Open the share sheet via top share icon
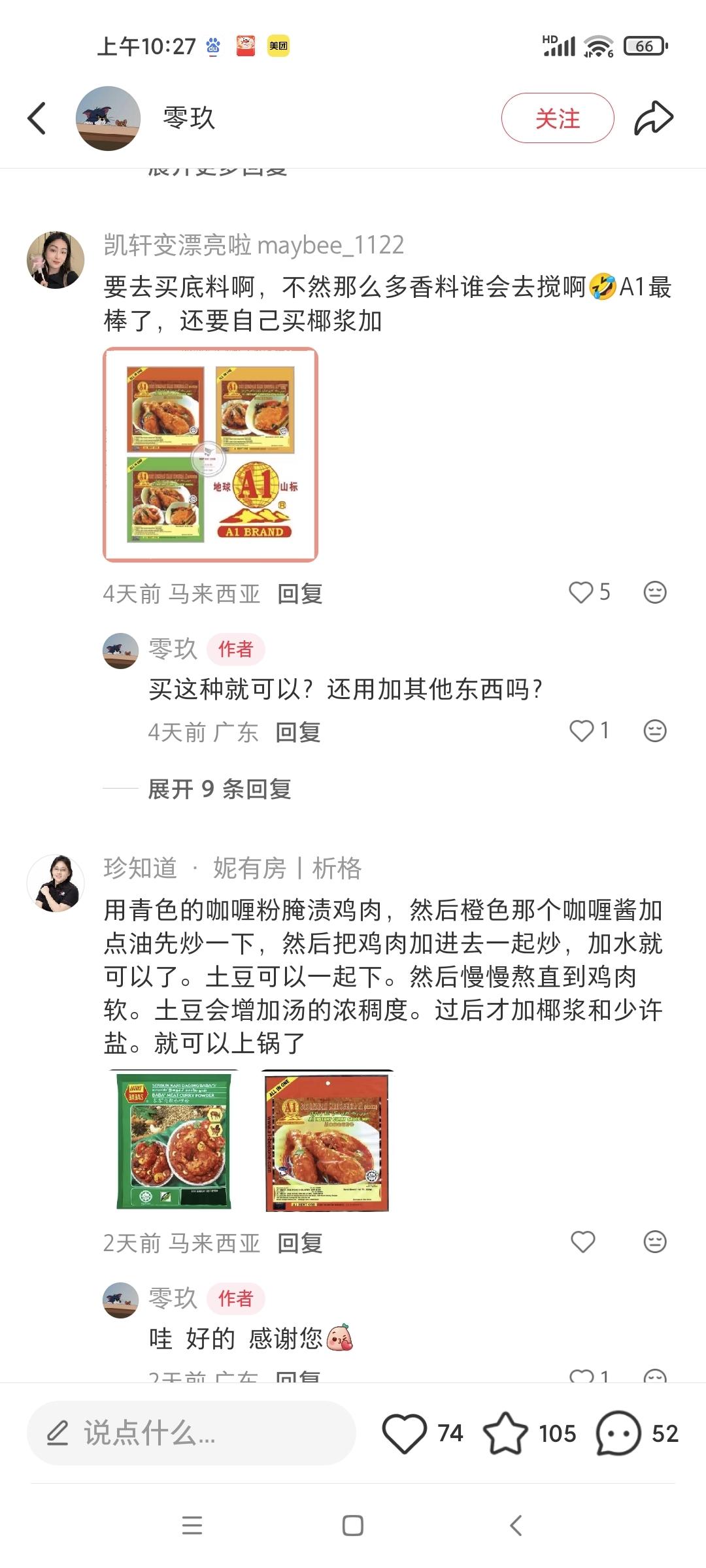This screenshot has width=706, height=1568. pyautogui.click(x=654, y=118)
